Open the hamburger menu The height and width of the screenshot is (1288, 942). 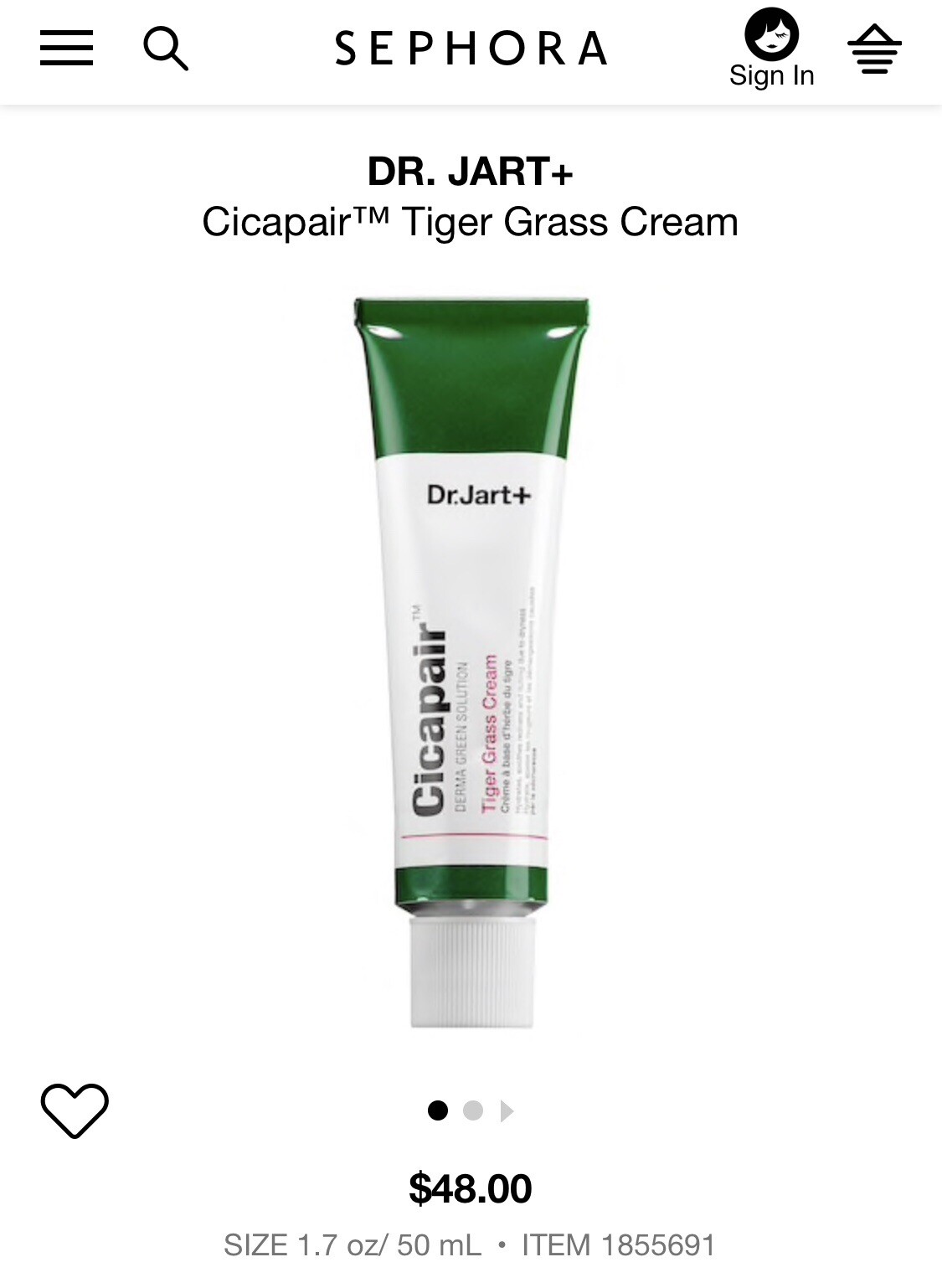point(66,48)
